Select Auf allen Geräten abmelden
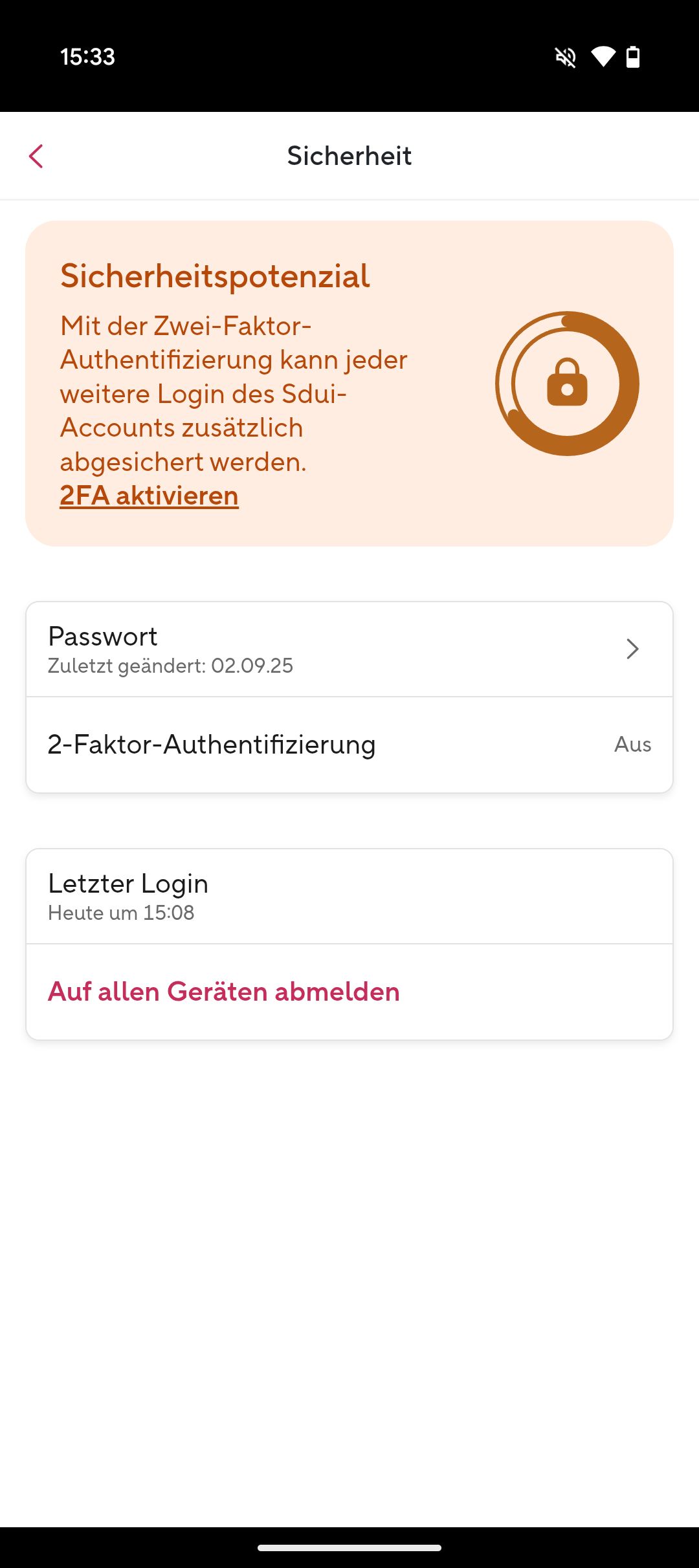This screenshot has width=699, height=1568. 224,992
